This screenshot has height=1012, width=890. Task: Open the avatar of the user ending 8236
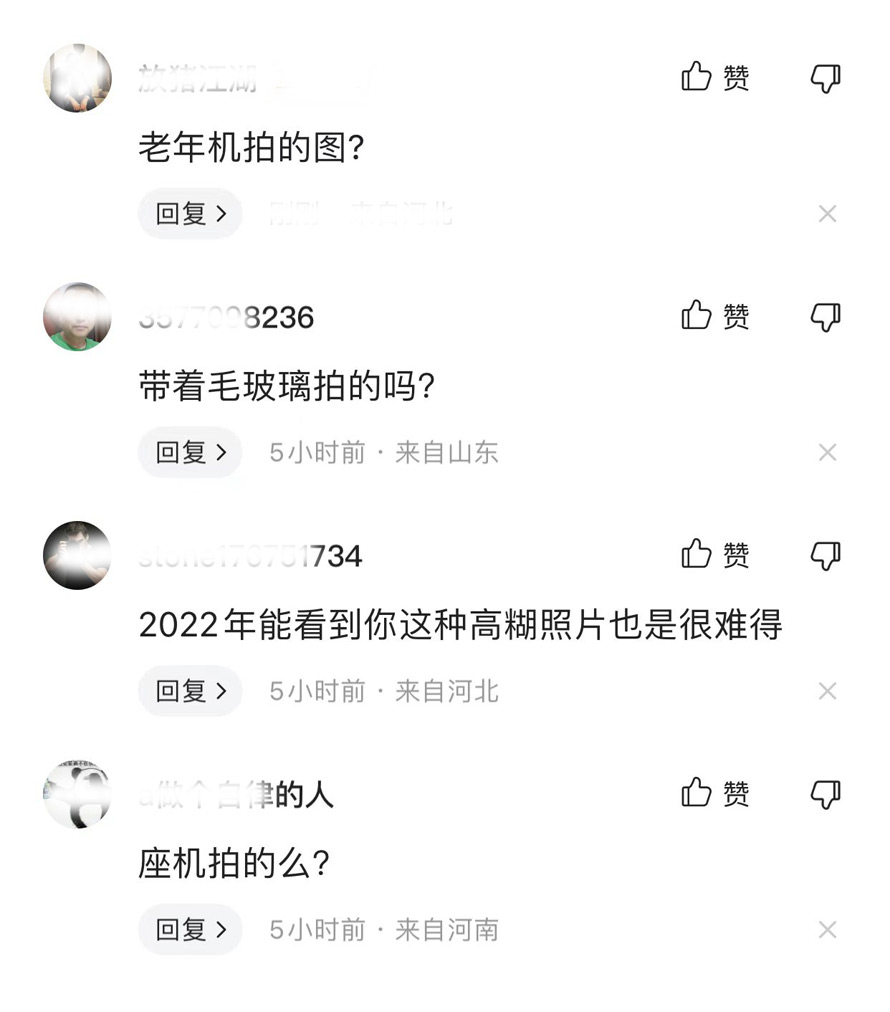(x=77, y=317)
